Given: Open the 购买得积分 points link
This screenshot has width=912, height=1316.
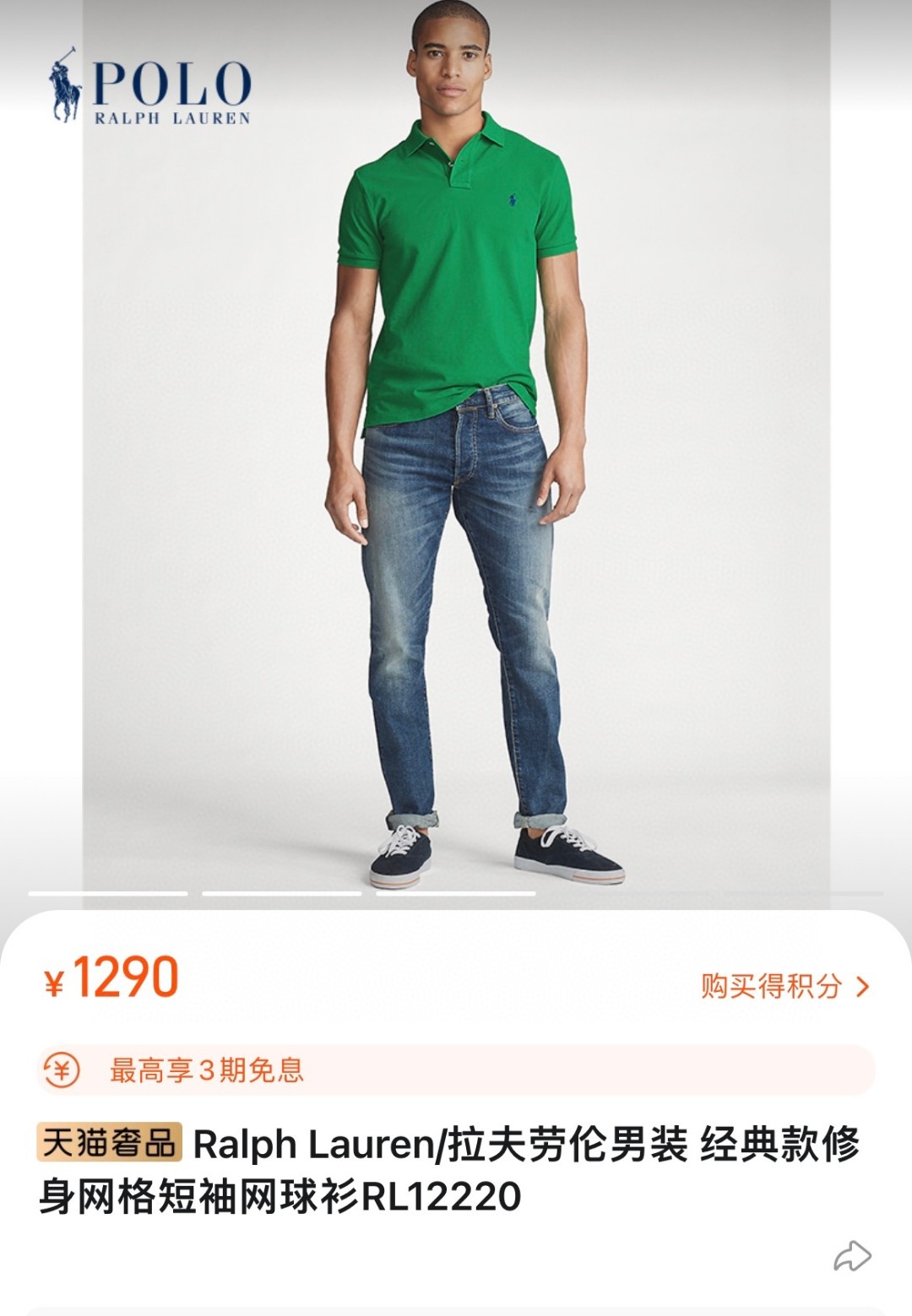Looking at the screenshot, I should click(784, 986).
